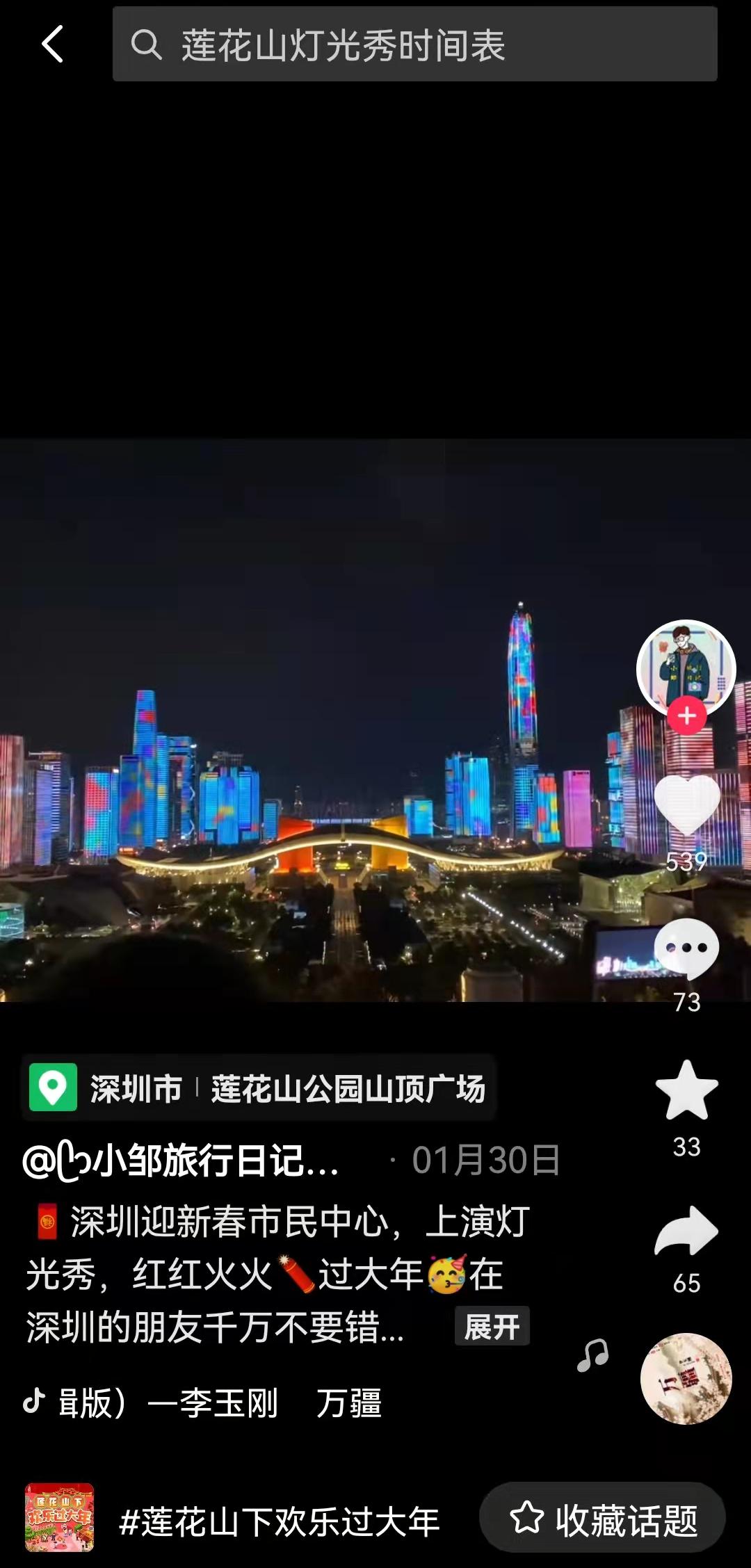Open 小邹旅行日记's profile avatar
The image size is (751, 1568).
(x=686, y=666)
